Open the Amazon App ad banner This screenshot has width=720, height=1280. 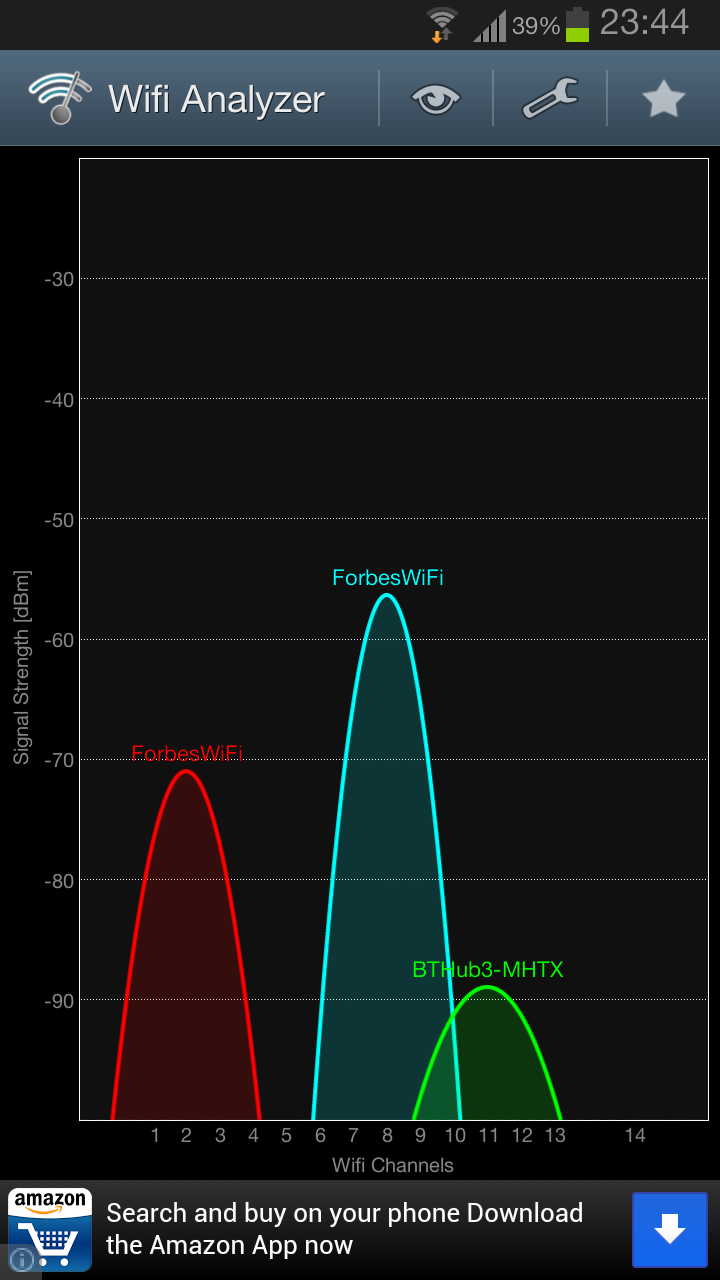pyautogui.click(x=345, y=1229)
